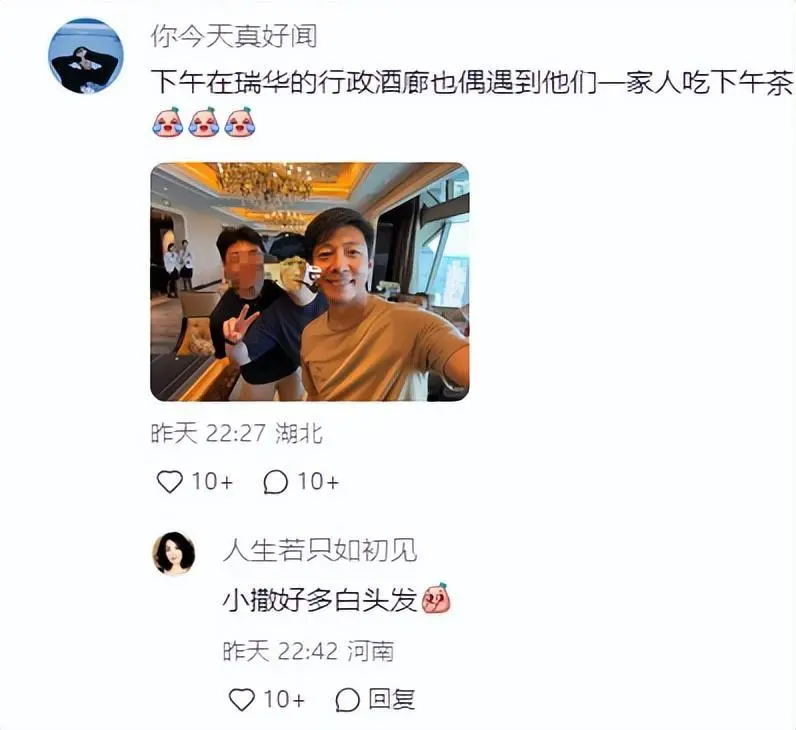Open username 你今天真好闻

(234, 36)
